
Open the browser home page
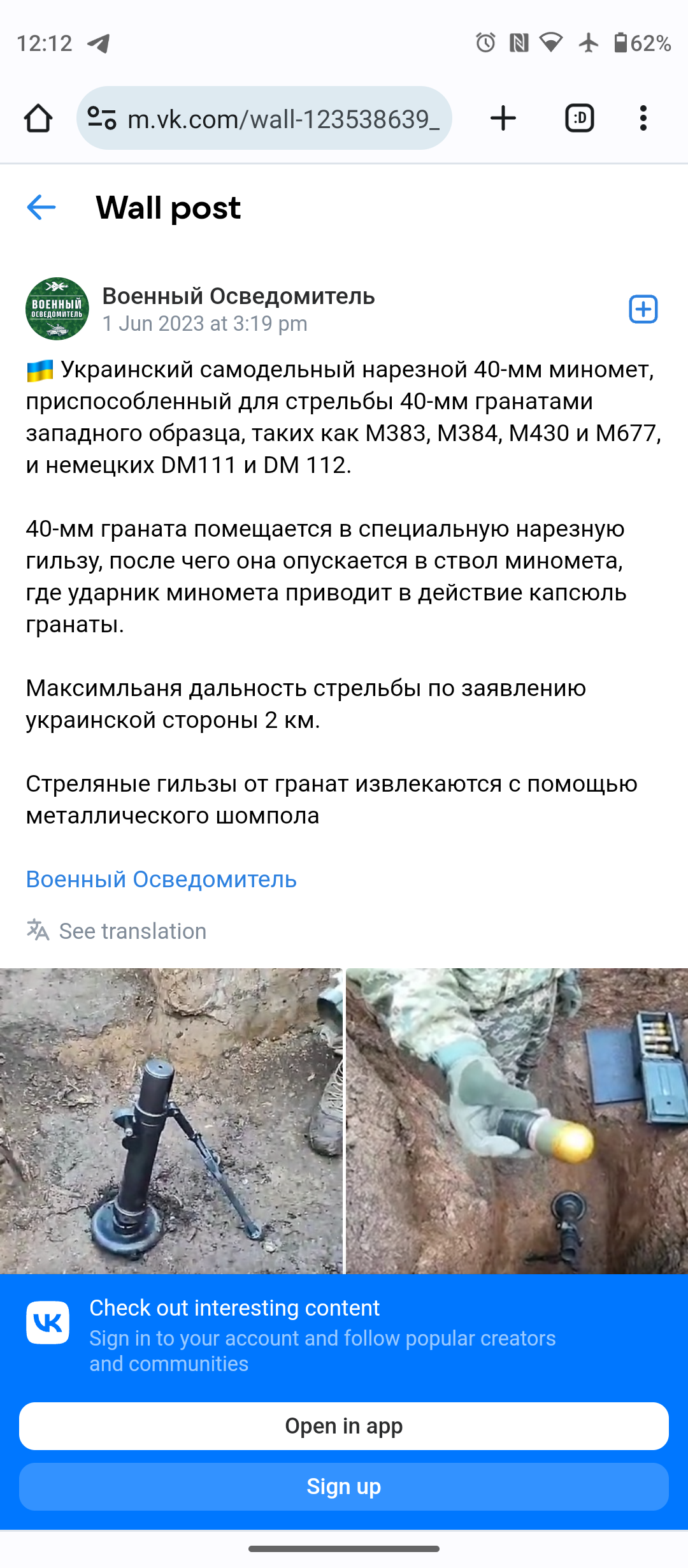38,118
